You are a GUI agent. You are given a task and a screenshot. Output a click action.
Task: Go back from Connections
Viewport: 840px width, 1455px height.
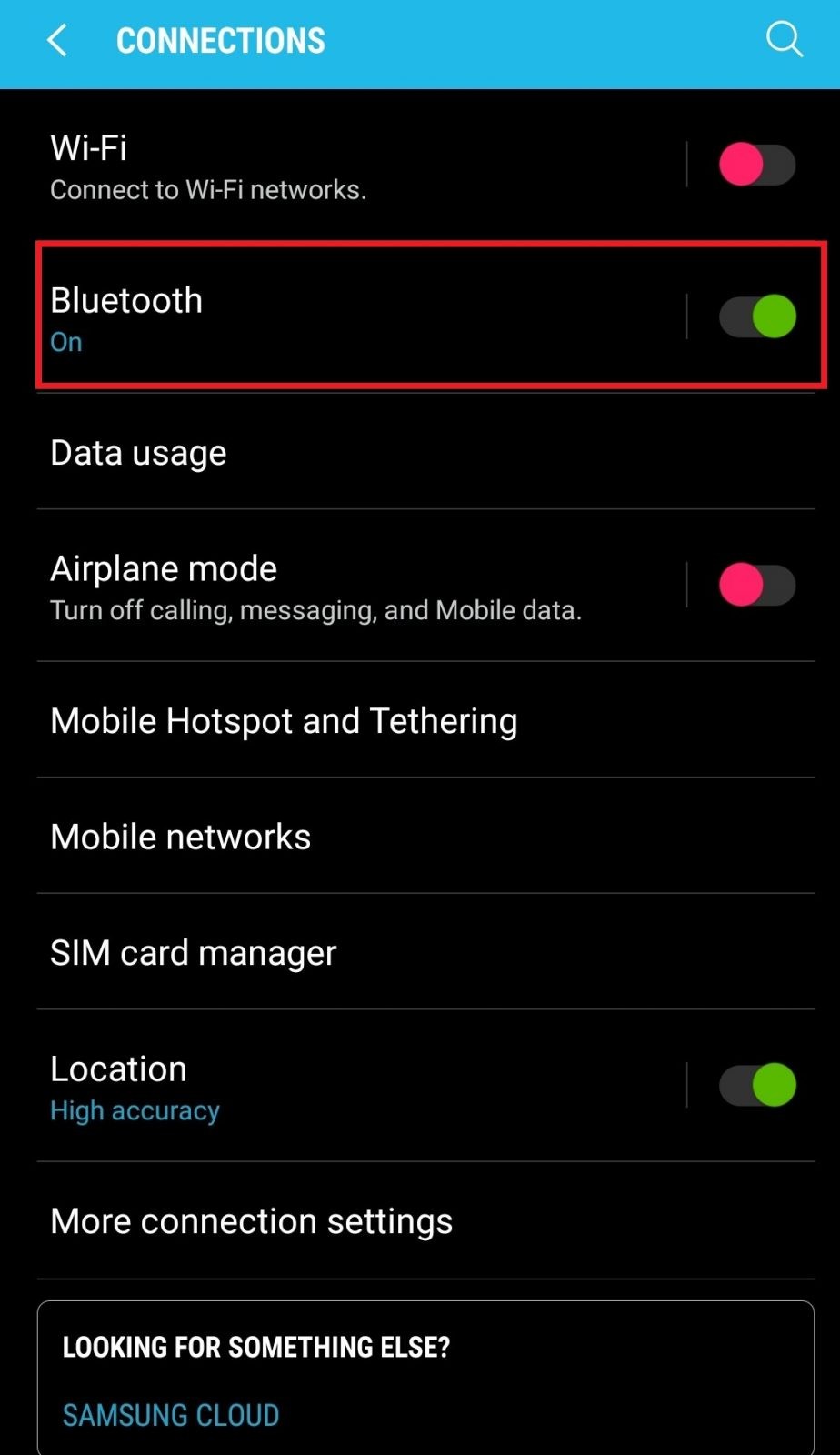(x=57, y=40)
